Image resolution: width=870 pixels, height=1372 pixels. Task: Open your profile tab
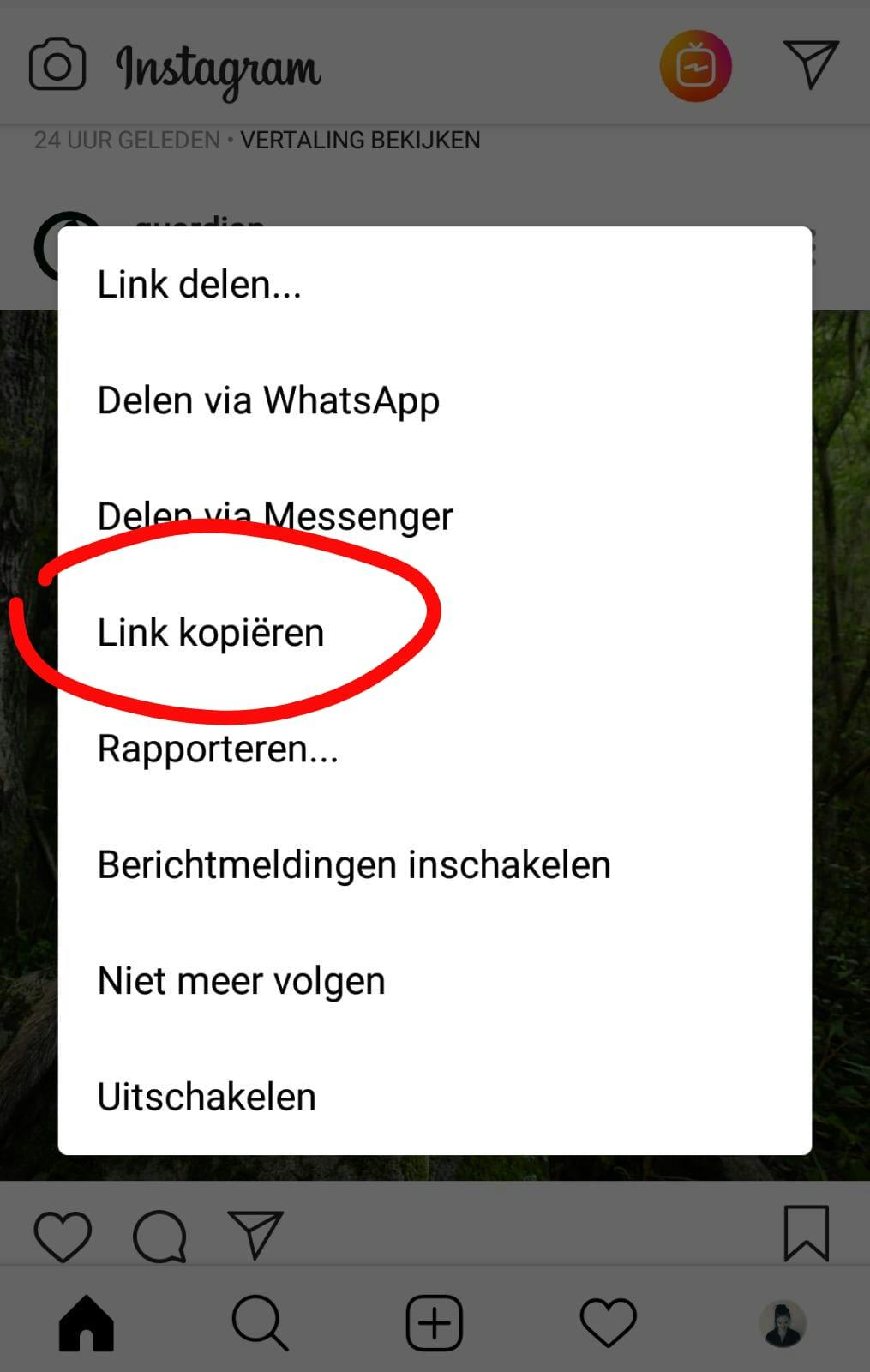pyautogui.click(x=782, y=1323)
